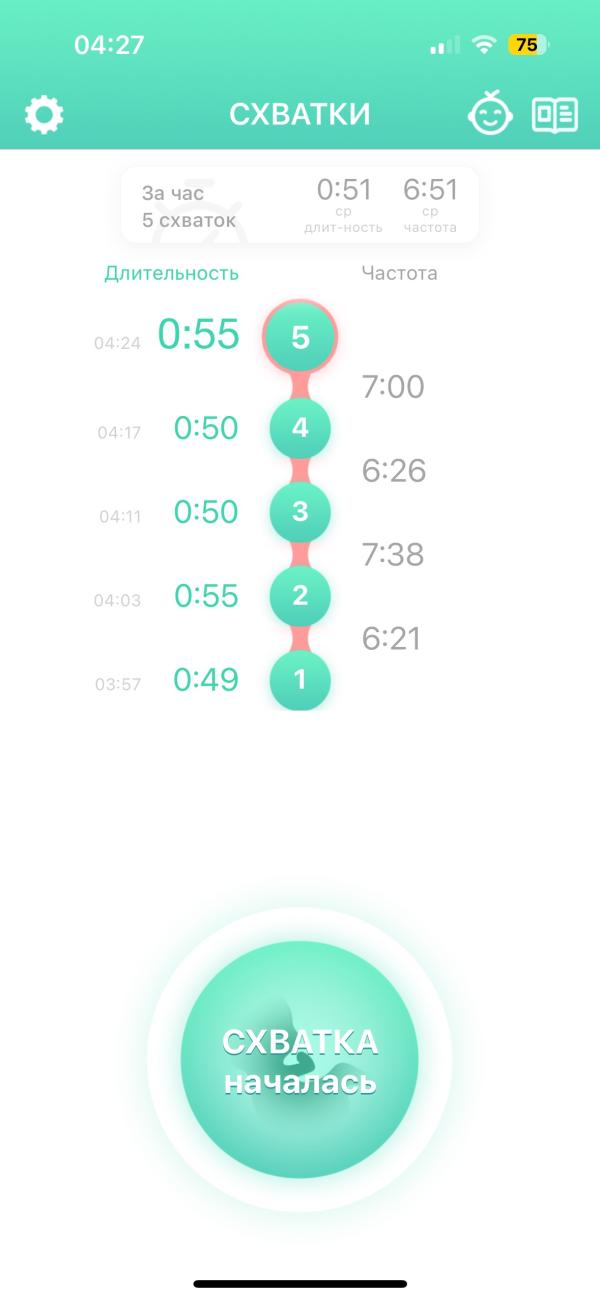Select contraction number 2

click(300, 596)
